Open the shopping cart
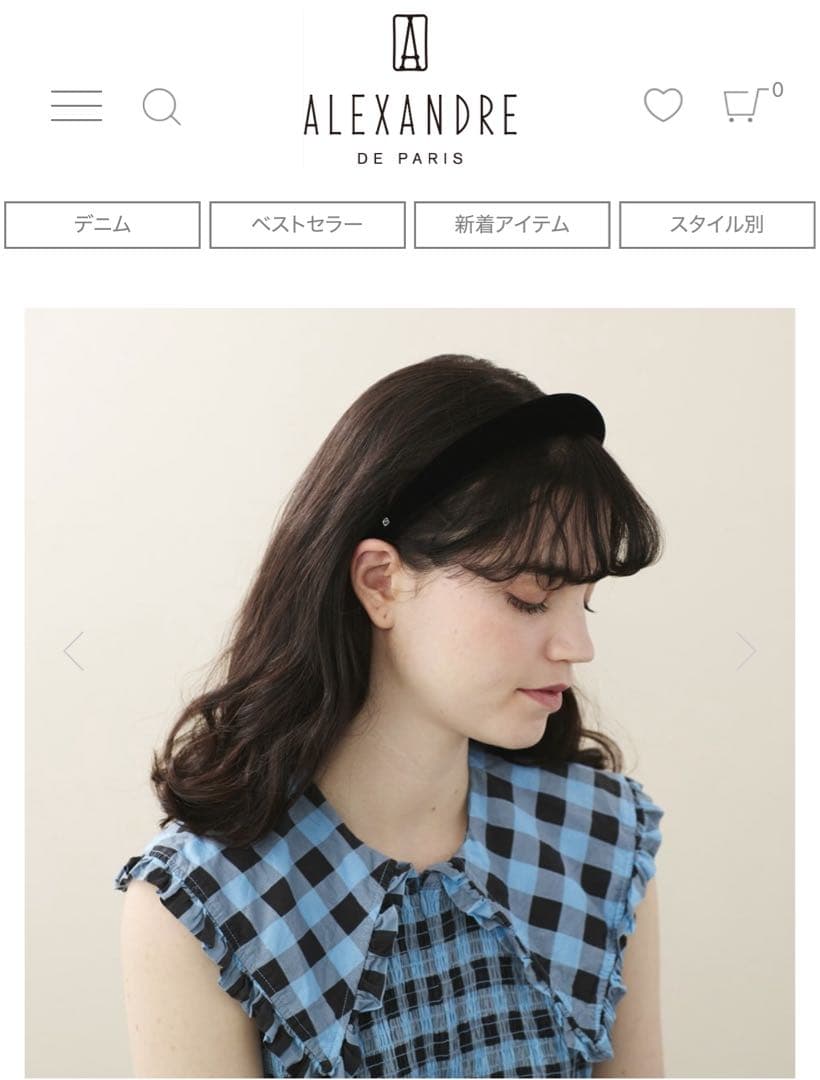Screen dimensions: 820x1080 coord(745,104)
